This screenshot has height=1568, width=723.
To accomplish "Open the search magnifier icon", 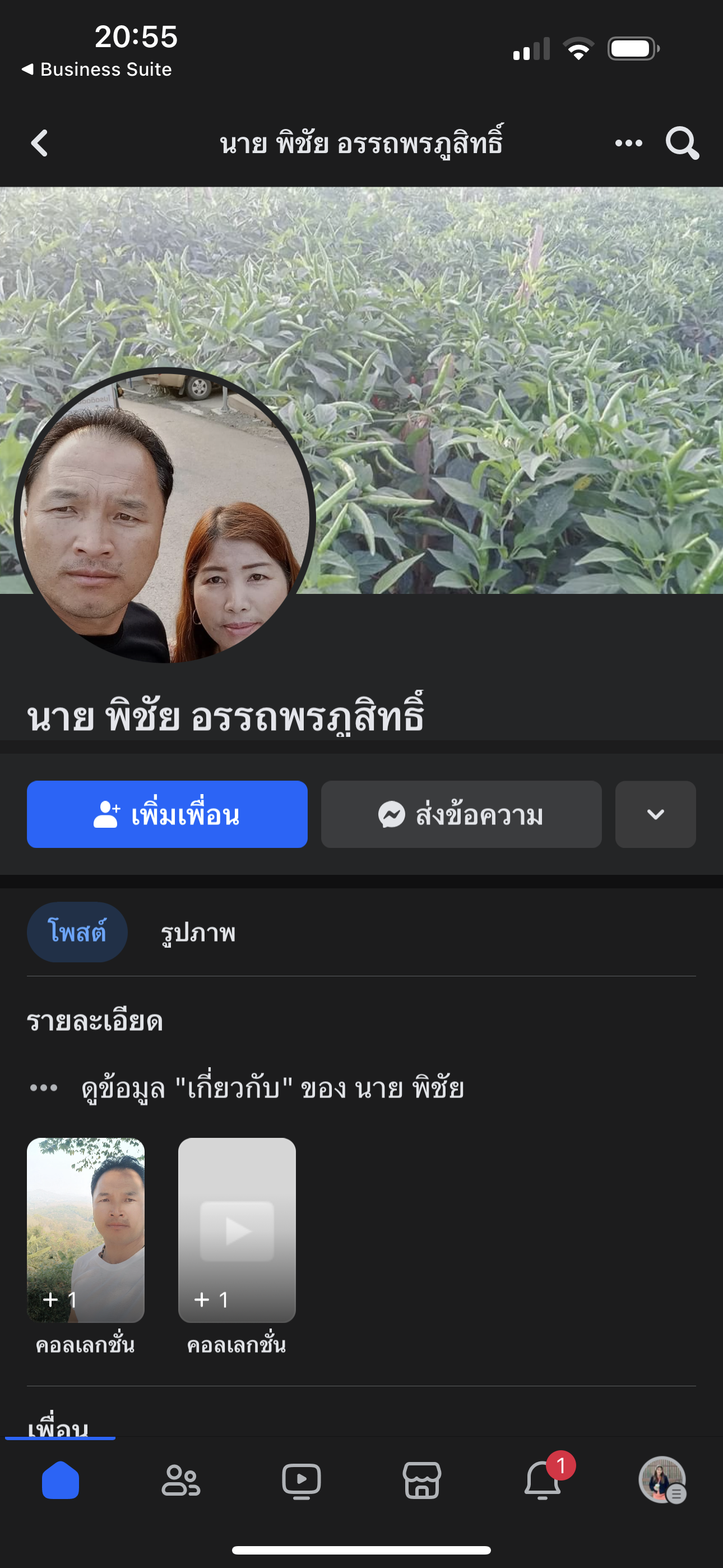I will coord(682,143).
